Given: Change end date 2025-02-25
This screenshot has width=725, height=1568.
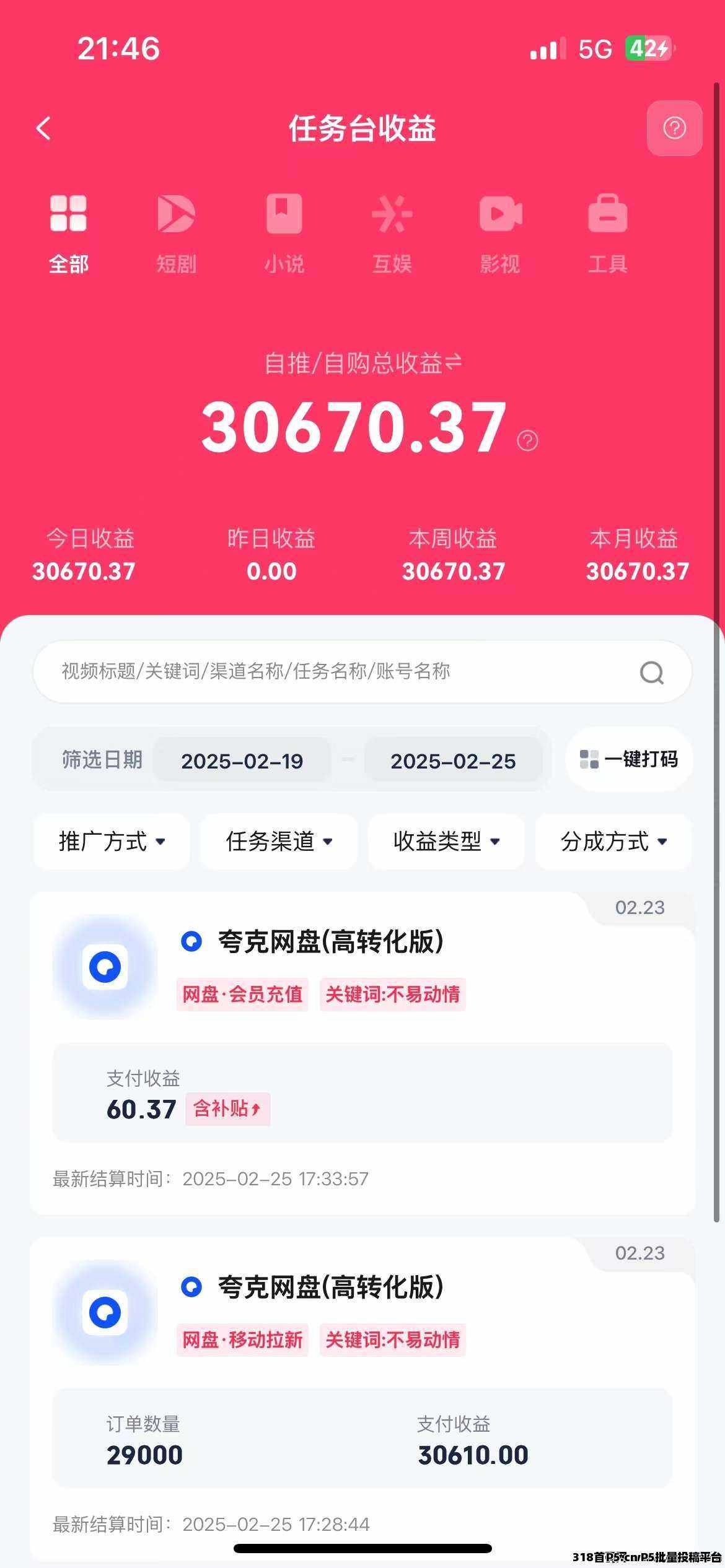Looking at the screenshot, I should point(453,760).
